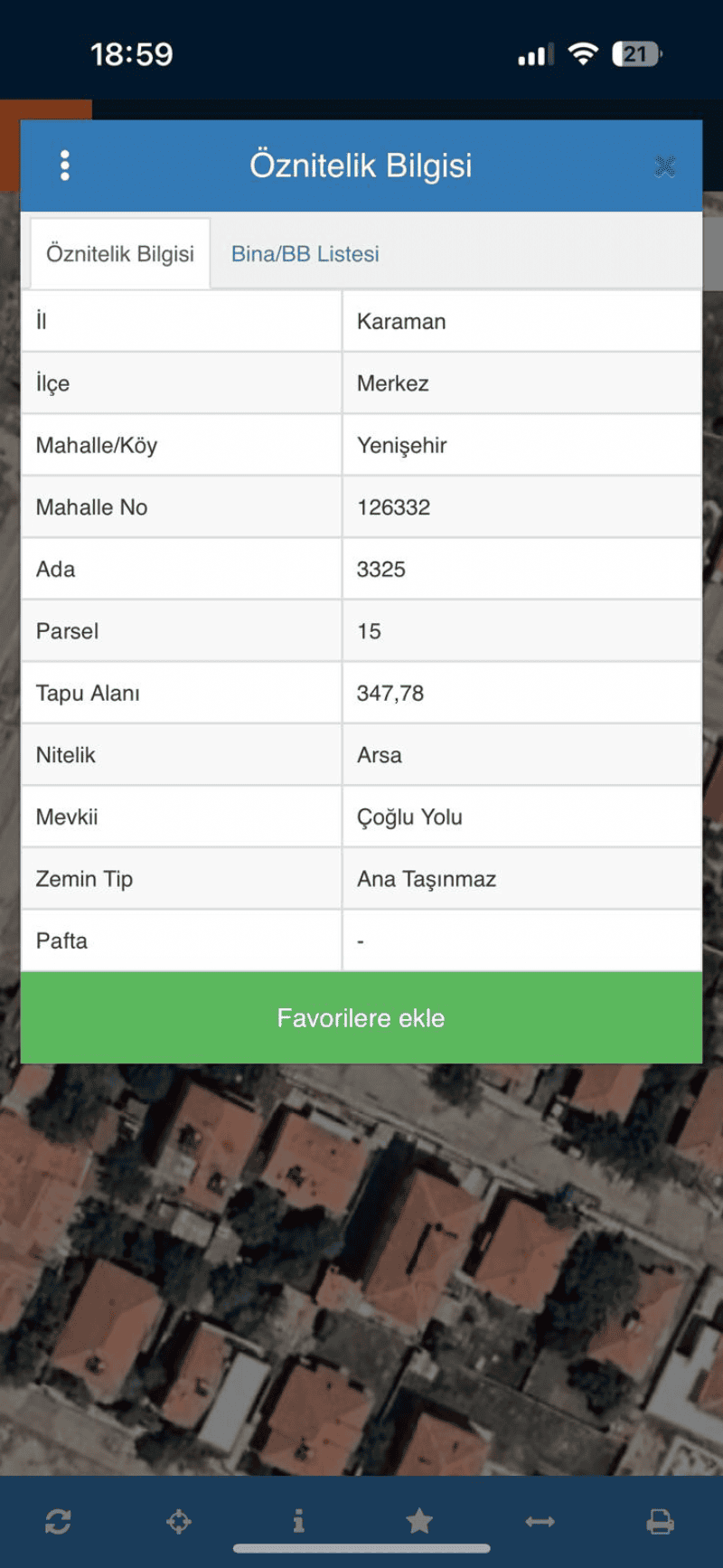The image size is (723, 1568).
Task: Open the info tool in the bottom toolbar
Action: 298,1522
